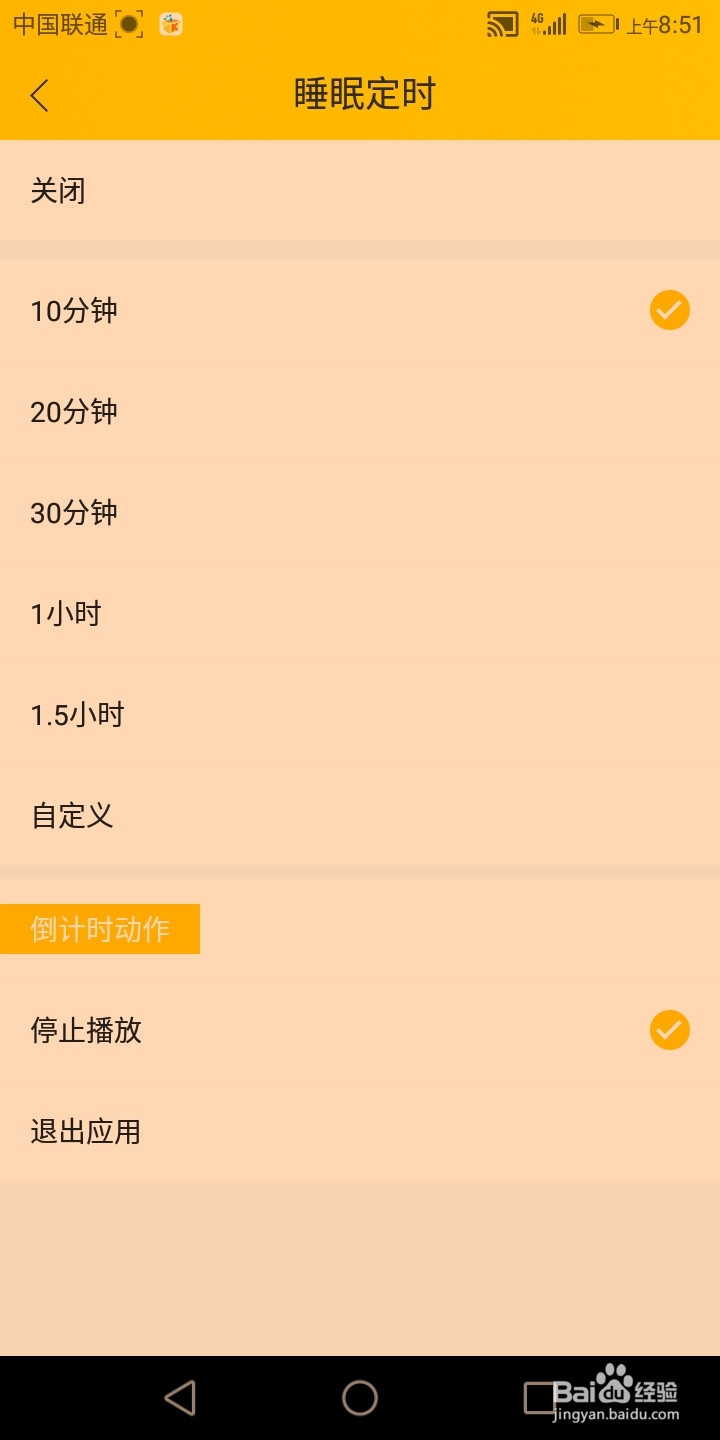Select the 20分钟 sleep timer
This screenshot has height=1440, width=720.
coord(360,411)
